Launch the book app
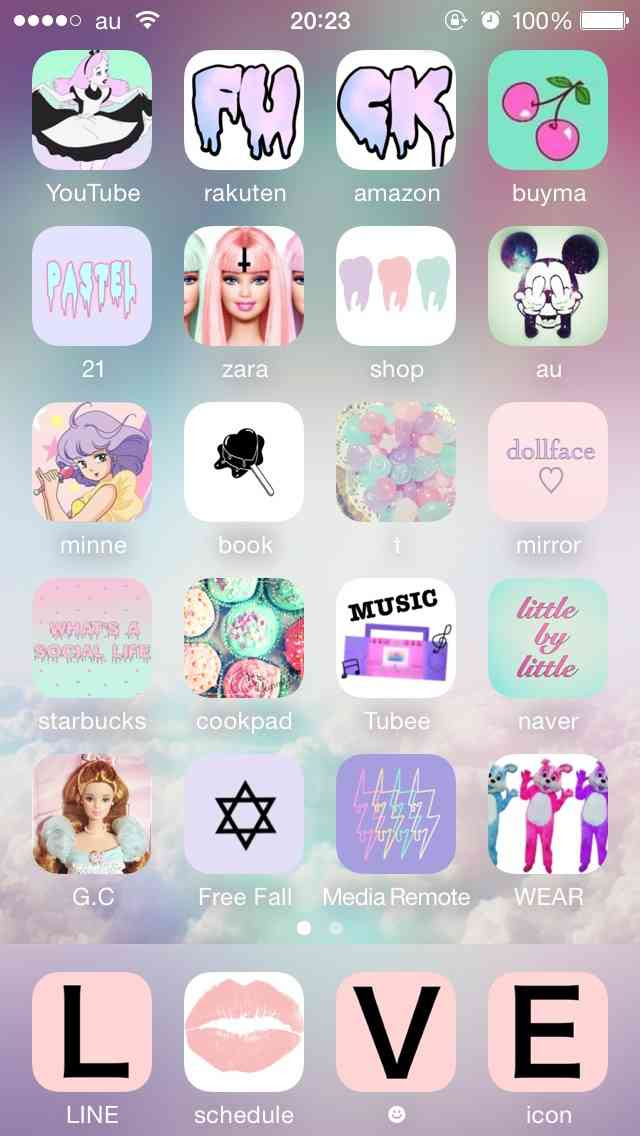 244,462
